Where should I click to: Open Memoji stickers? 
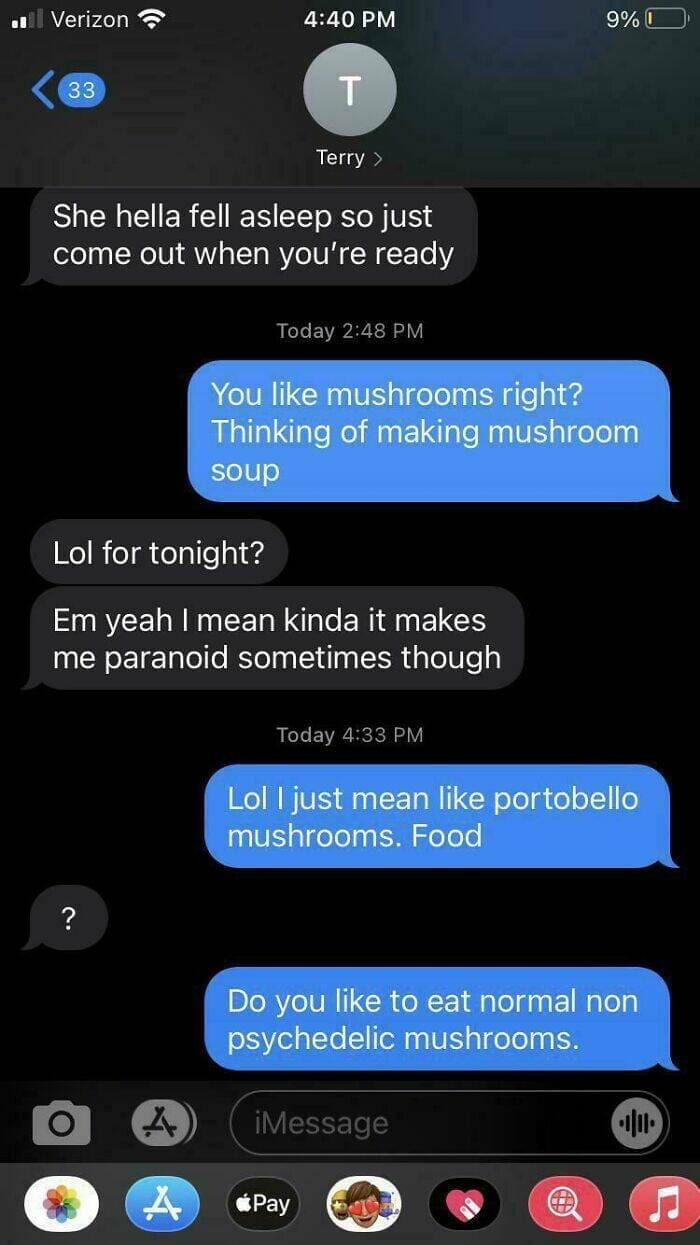(365, 1203)
